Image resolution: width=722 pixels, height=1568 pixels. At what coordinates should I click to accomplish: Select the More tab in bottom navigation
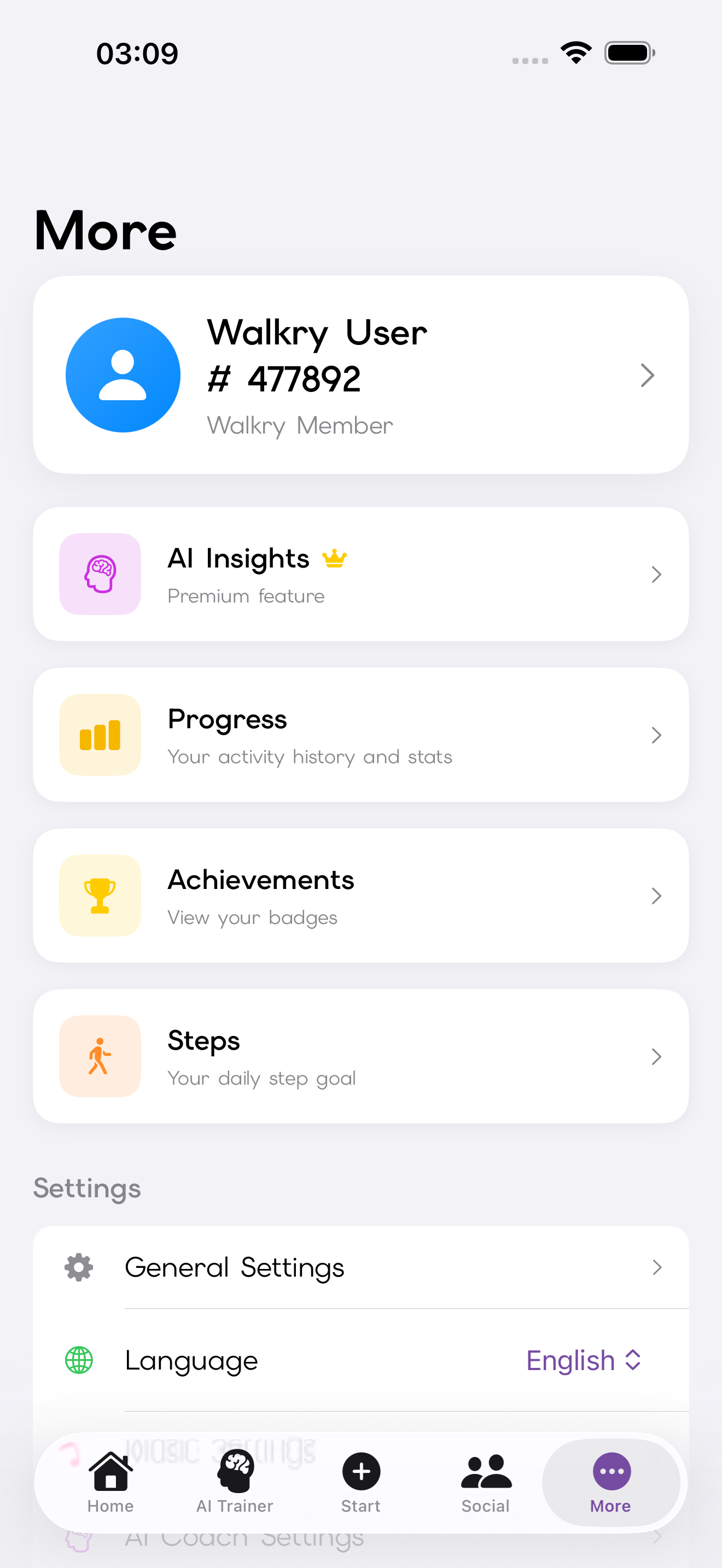click(x=610, y=1478)
